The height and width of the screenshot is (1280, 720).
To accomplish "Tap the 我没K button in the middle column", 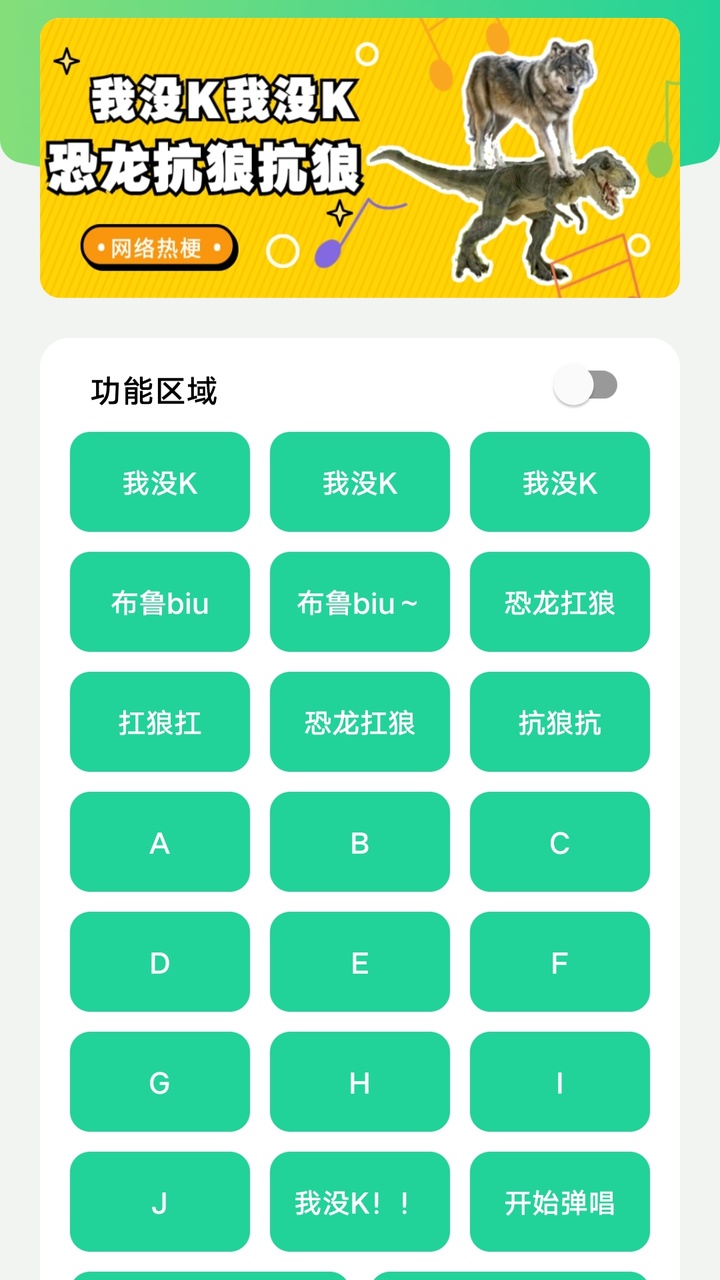I will [359, 482].
